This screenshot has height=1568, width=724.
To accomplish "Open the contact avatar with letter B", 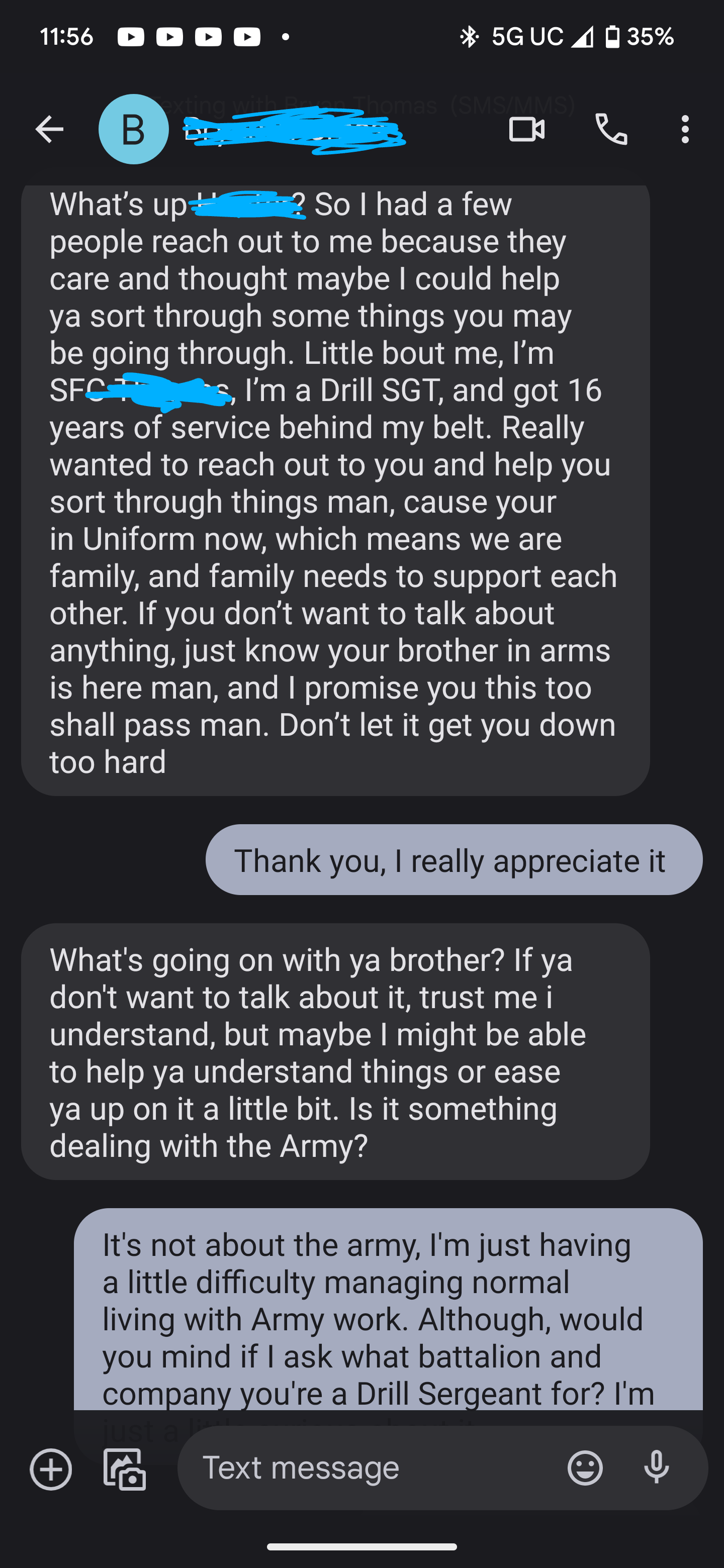I will pyautogui.click(x=133, y=129).
